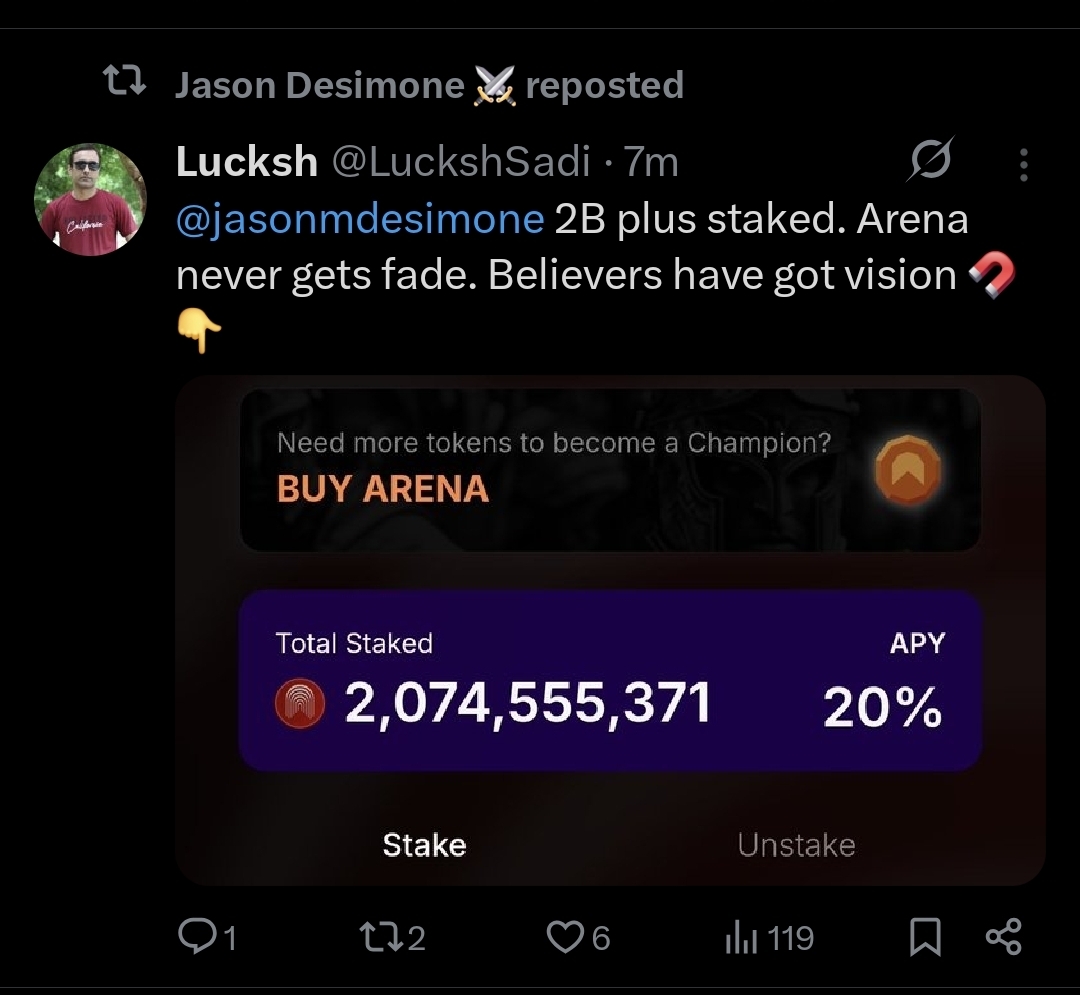
Task: Bookmark this post
Action: [925, 937]
